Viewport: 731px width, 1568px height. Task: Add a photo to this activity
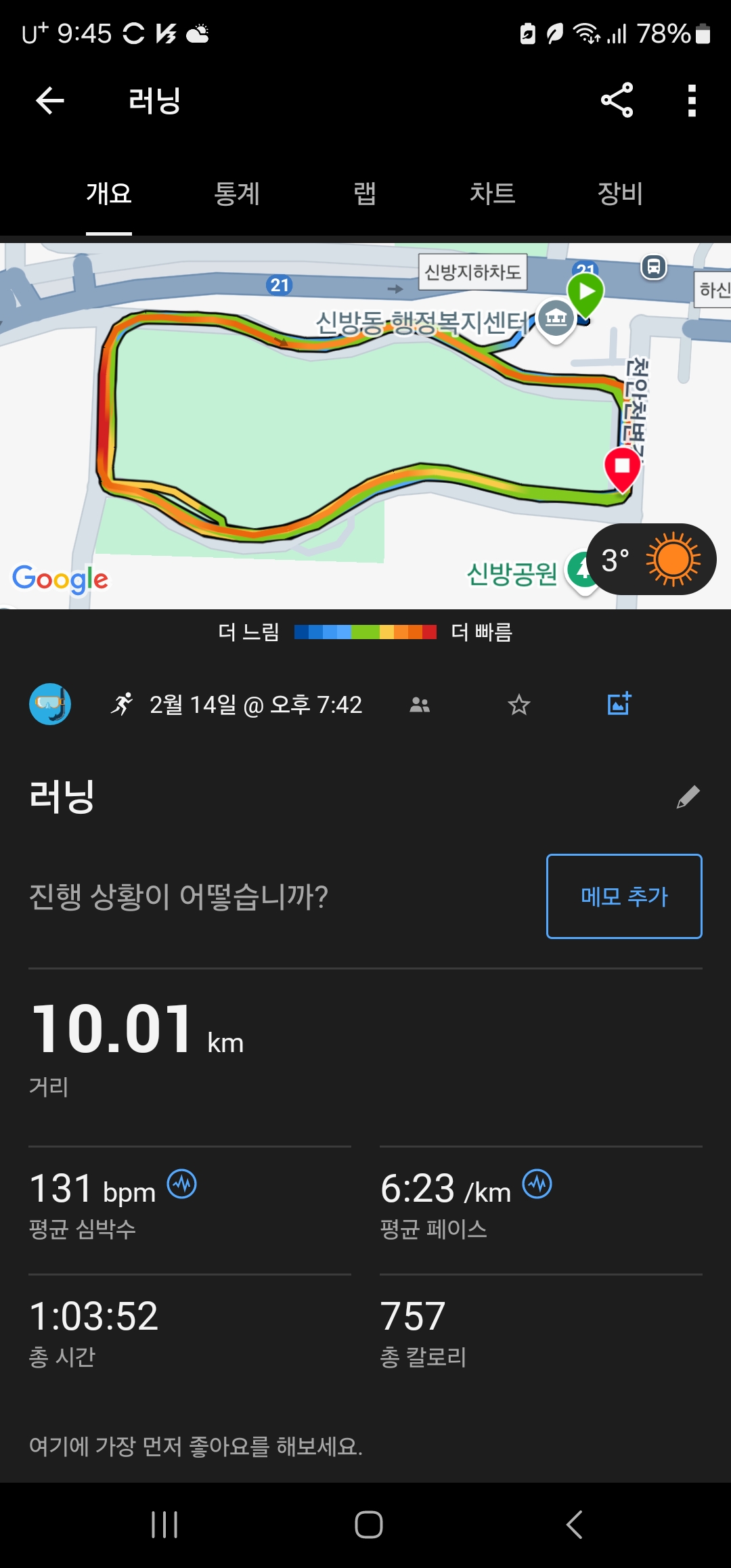tap(619, 704)
